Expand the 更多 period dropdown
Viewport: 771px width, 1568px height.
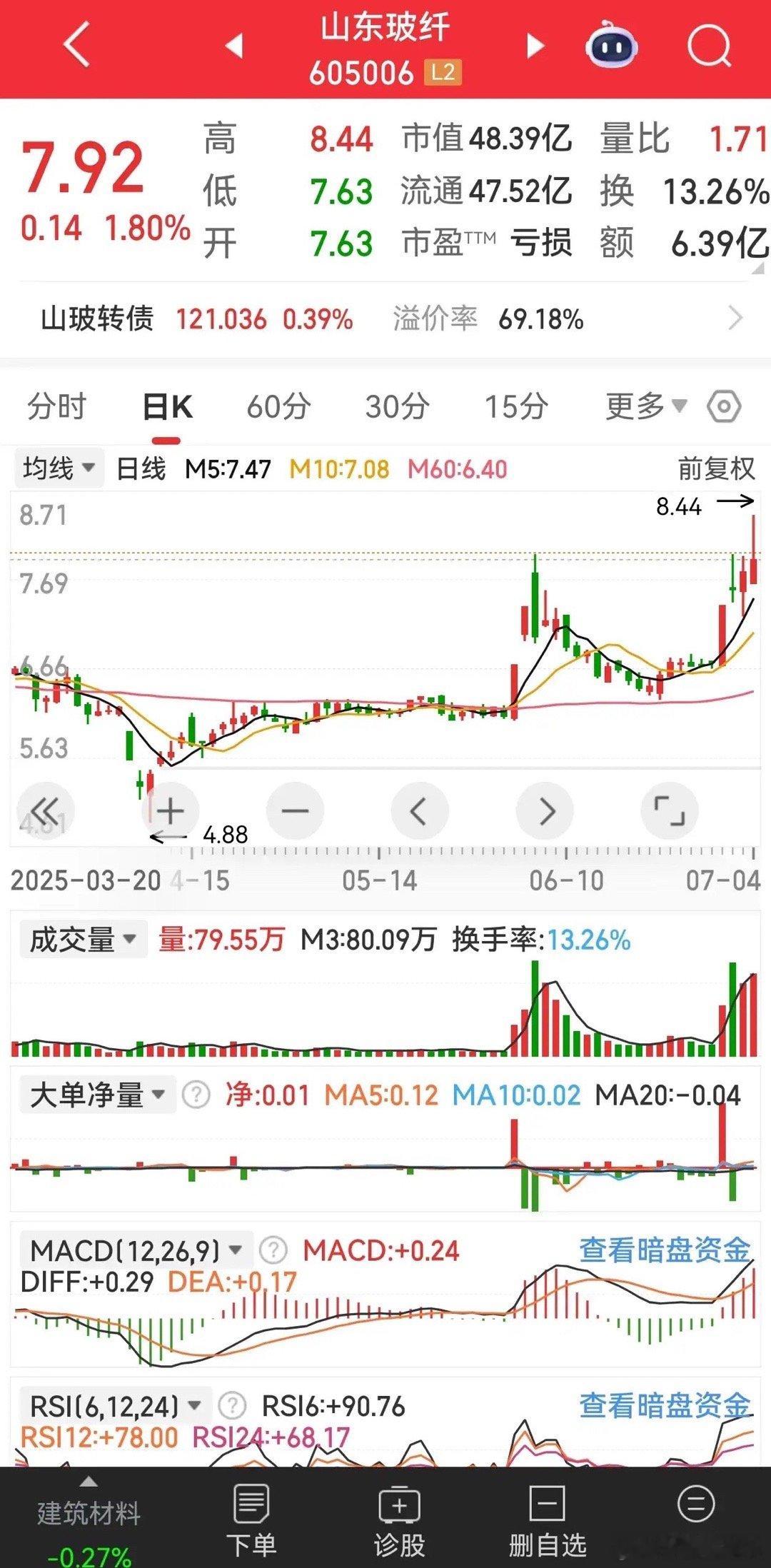pos(646,407)
